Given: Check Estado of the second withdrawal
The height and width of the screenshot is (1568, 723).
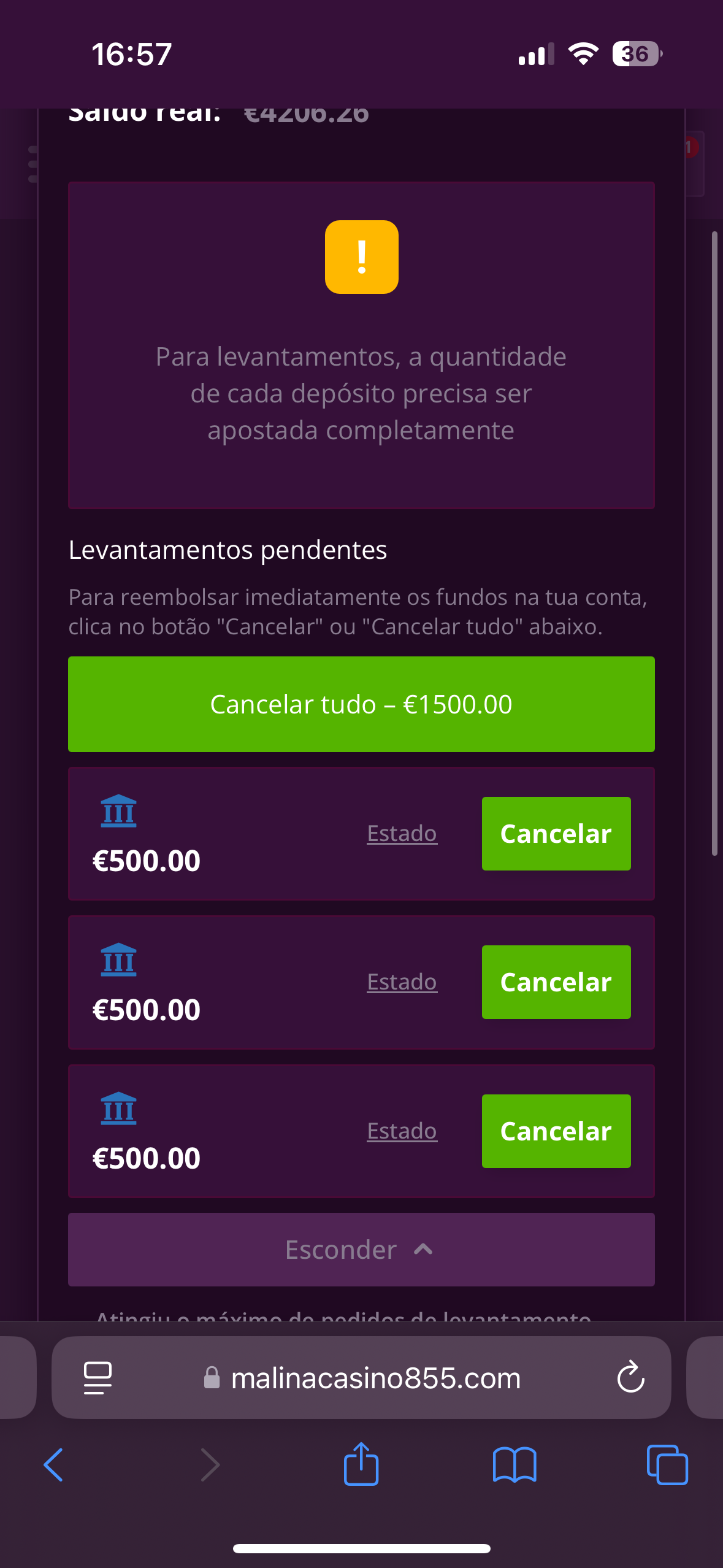Looking at the screenshot, I should (402, 982).
